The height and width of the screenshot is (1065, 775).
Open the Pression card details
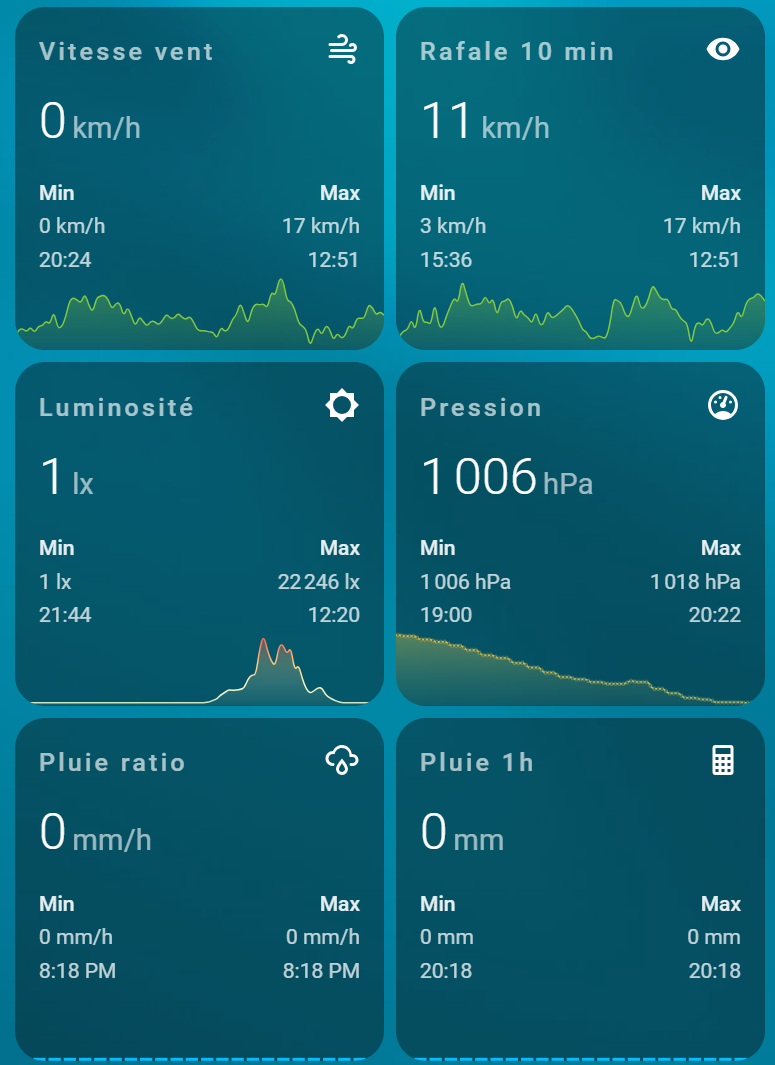click(x=580, y=534)
